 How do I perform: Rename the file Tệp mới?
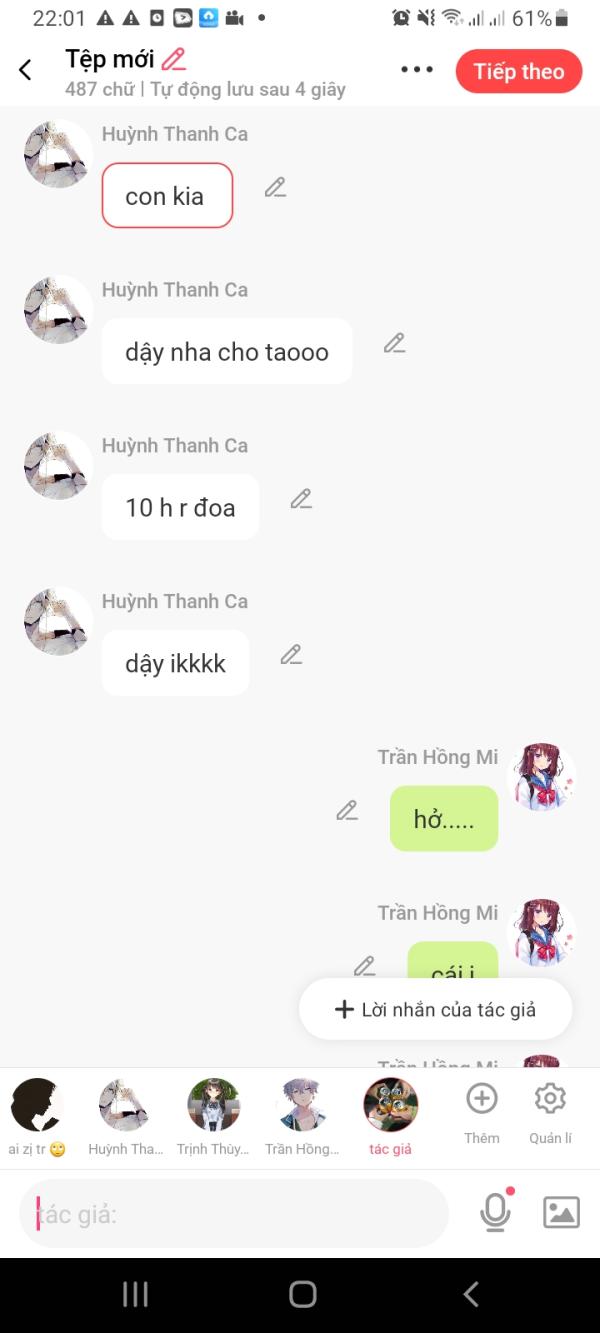(174, 59)
